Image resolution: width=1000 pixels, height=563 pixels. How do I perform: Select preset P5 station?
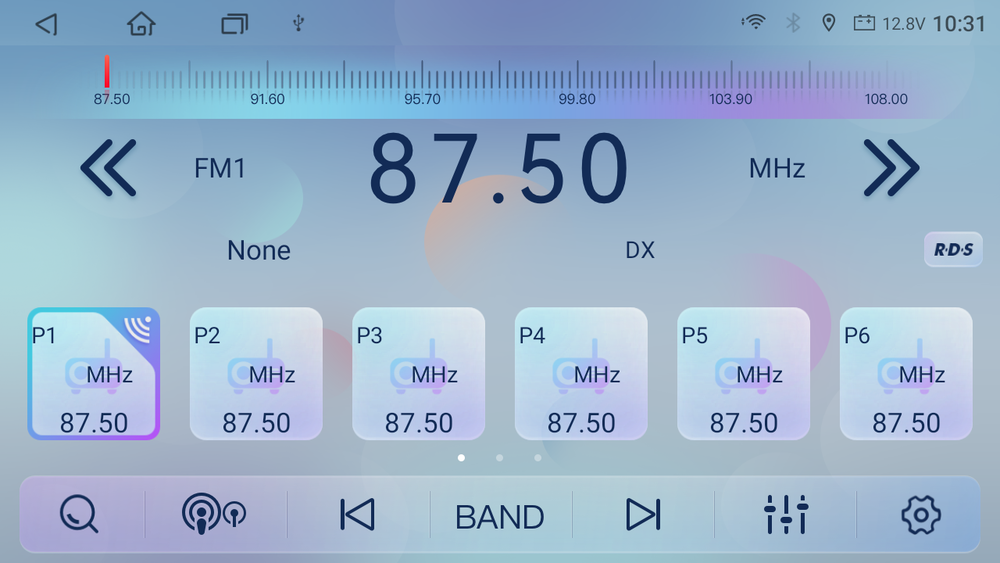click(x=744, y=374)
